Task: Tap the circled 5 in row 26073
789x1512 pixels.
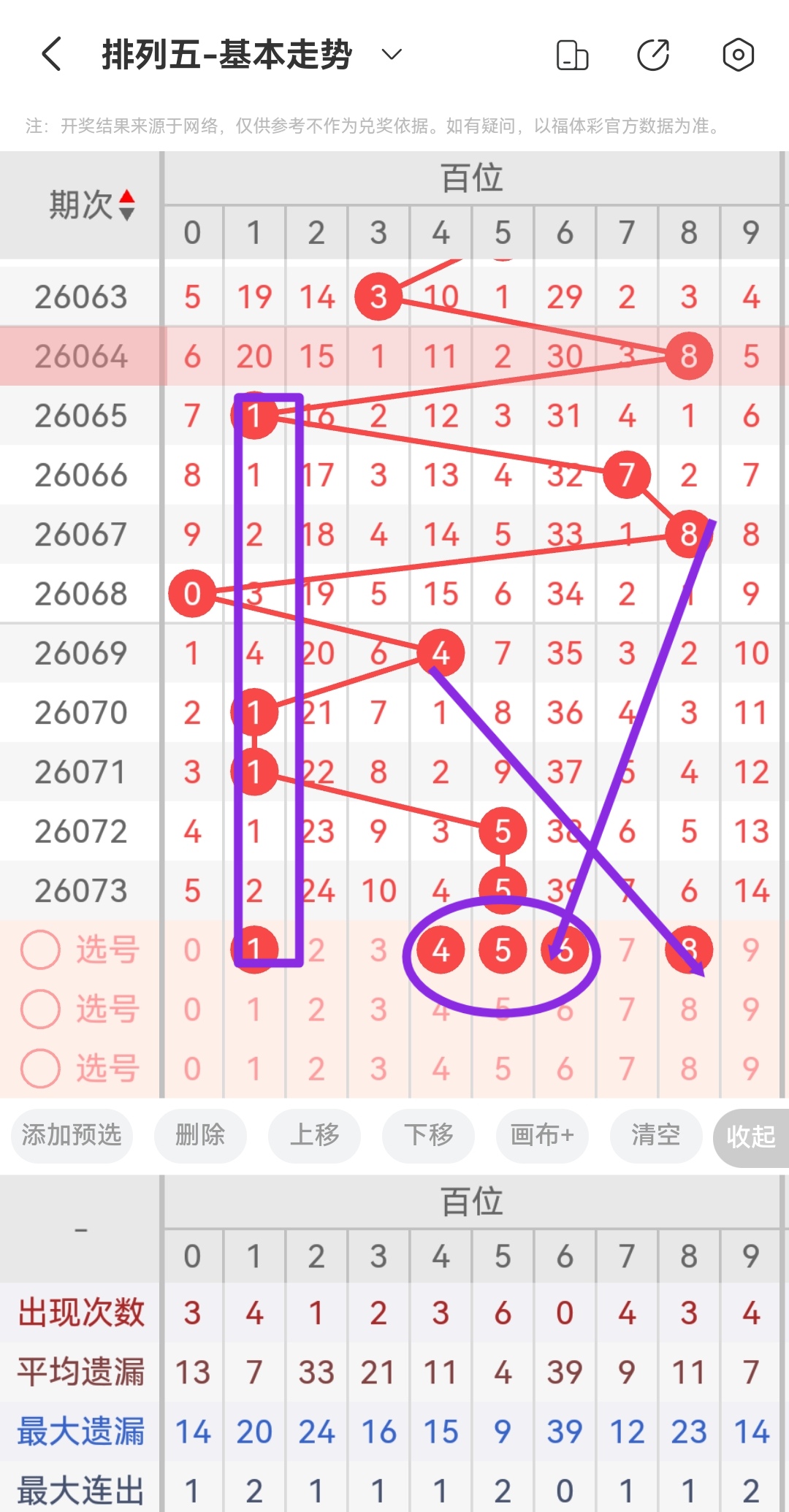Action: (502, 890)
